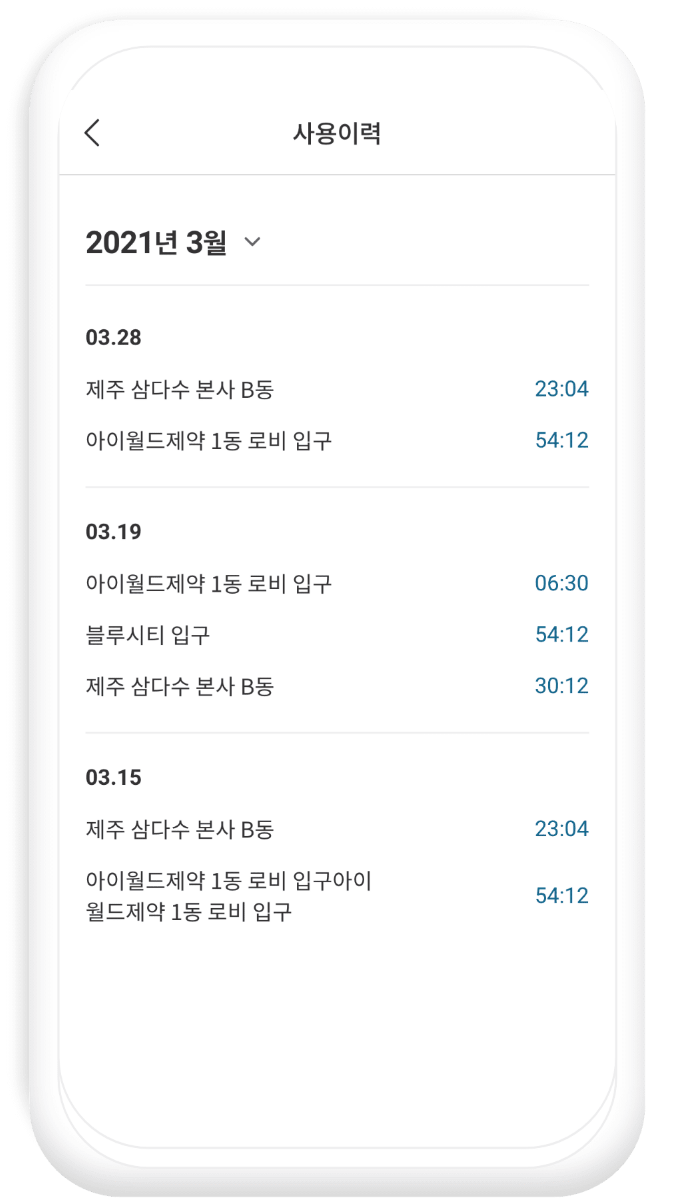Go back from the 사용이력 screen

pos(92,133)
